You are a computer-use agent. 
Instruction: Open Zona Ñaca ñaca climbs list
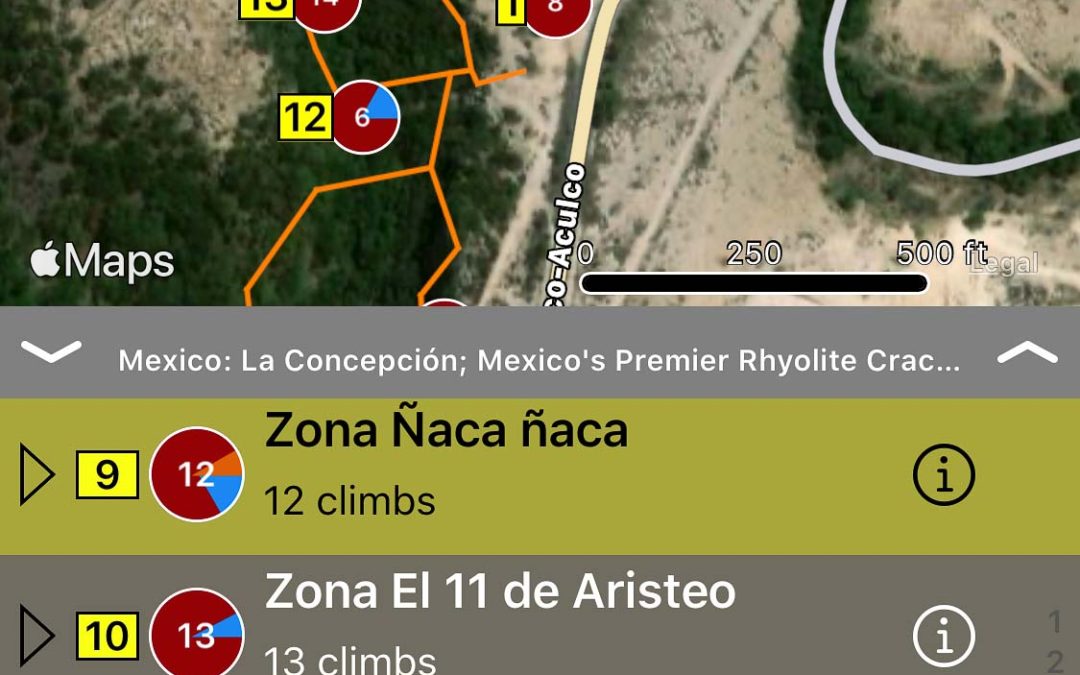coord(446,473)
